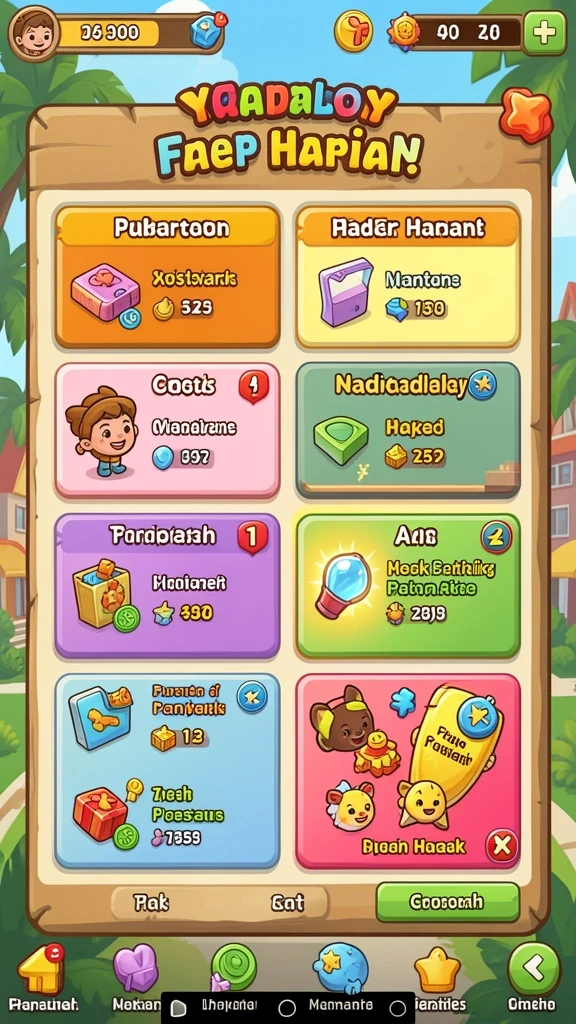Tap the green back arrow button
The height and width of the screenshot is (1024, 576).
(x=534, y=968)
